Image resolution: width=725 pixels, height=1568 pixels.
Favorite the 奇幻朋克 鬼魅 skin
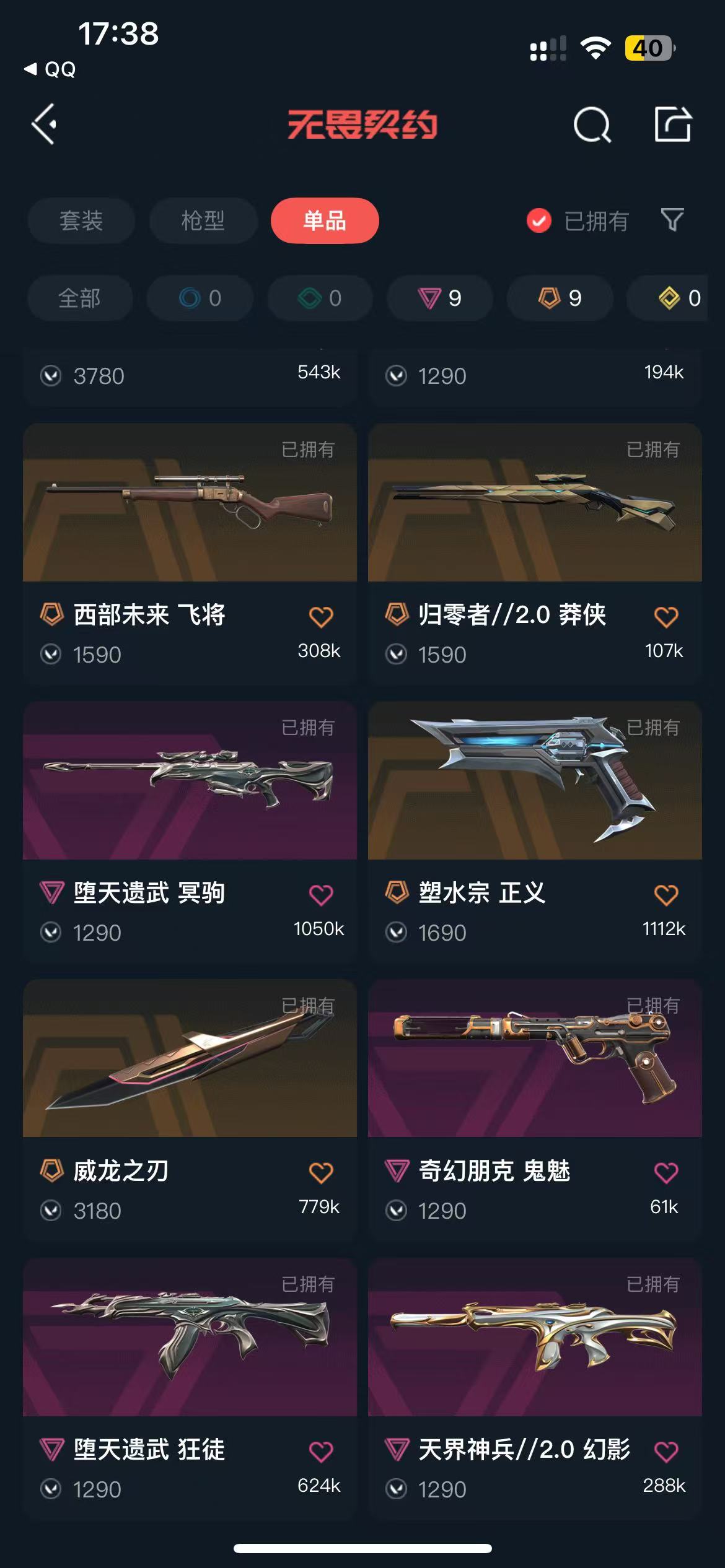(x=666, y=1172)
